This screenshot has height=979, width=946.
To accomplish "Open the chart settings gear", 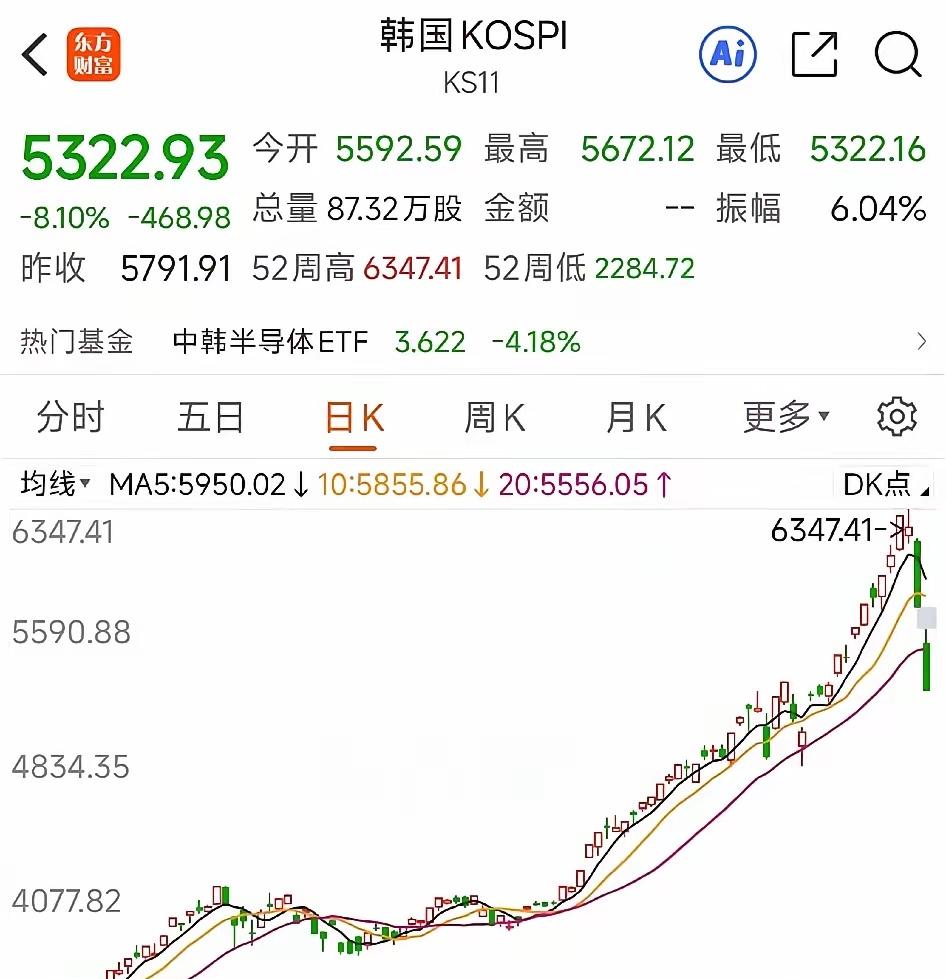I will 897,416.
